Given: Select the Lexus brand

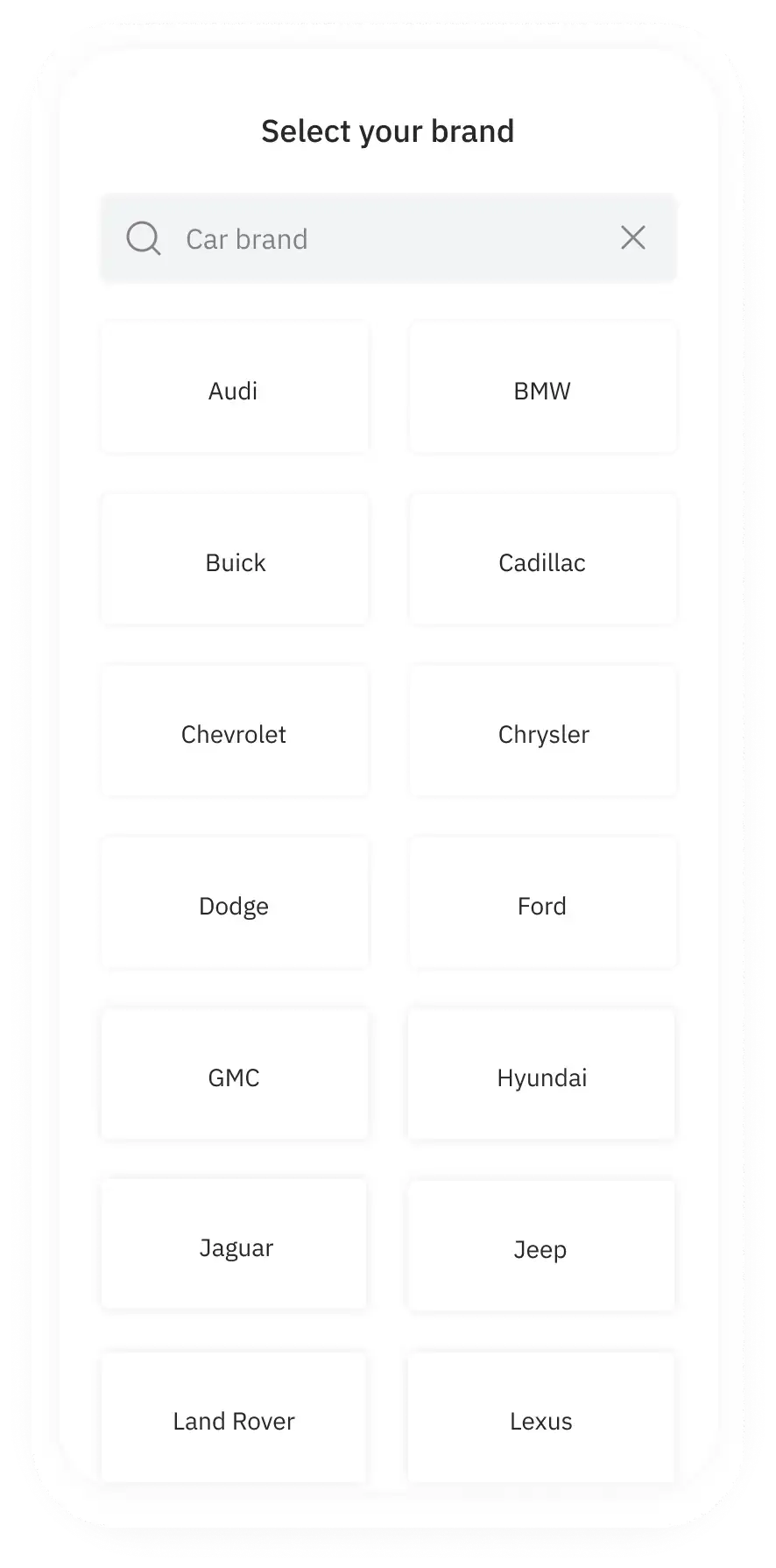Looking at the screenshot, I should click(540, 1418).
